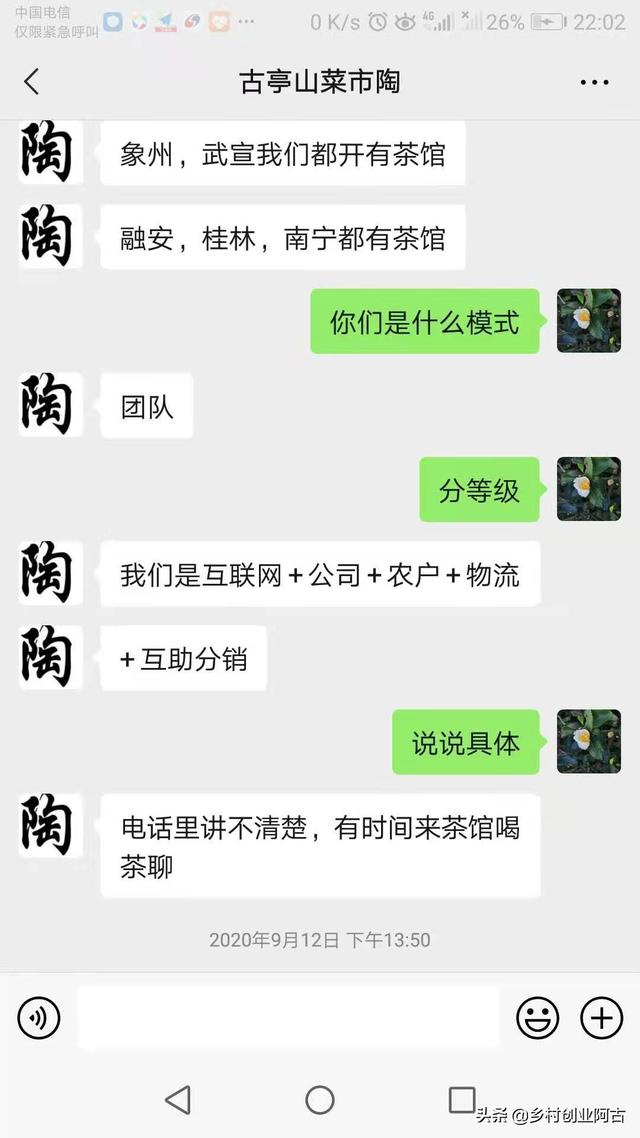Screen dimensions: 640x1138
Task: Open the plus attachments menu
Action: click(x=602, y=1018)
